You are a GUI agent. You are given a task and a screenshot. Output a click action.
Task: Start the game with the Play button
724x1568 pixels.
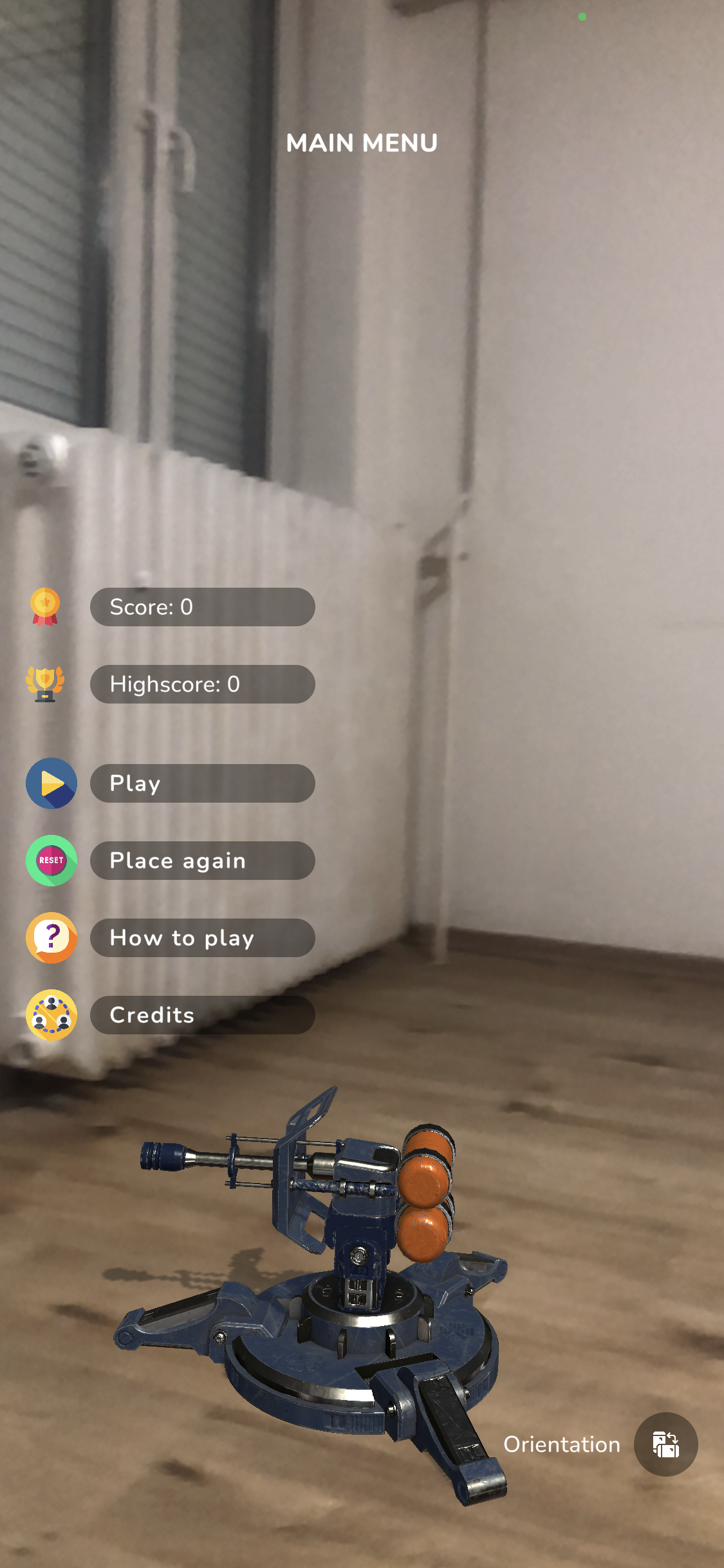tap(202, 783)
